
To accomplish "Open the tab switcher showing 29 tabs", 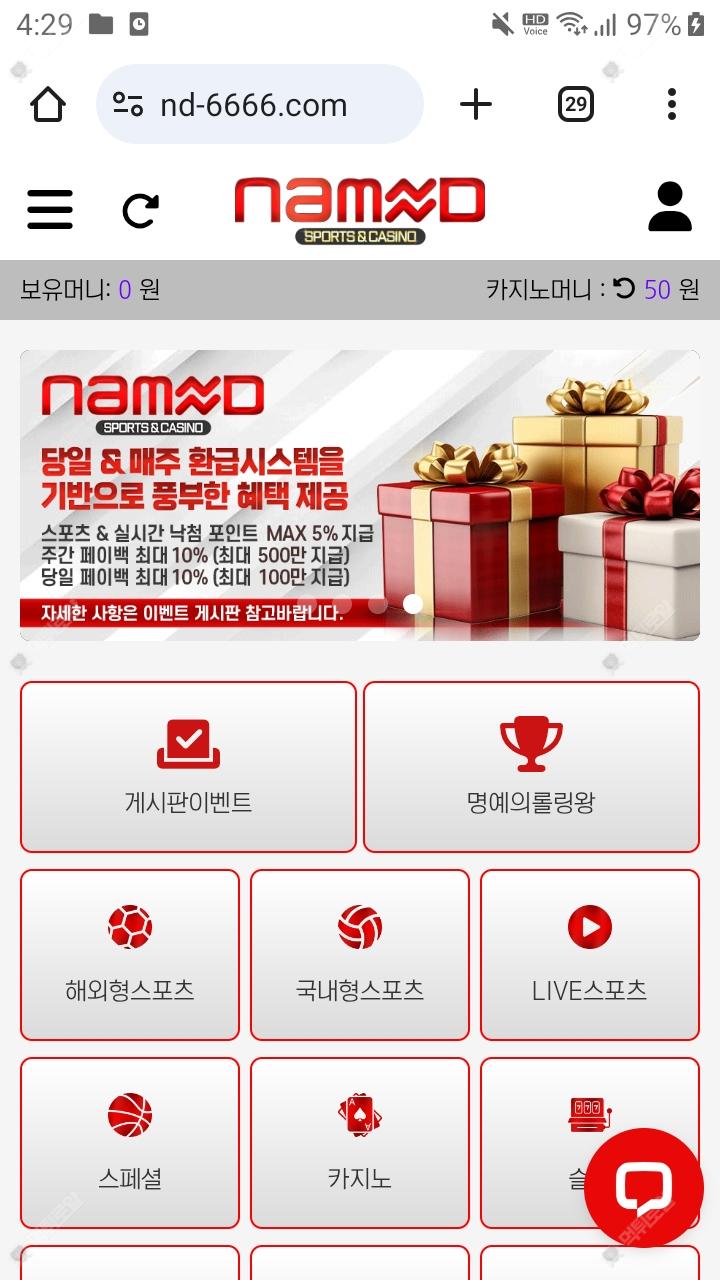I will point(575,104).
